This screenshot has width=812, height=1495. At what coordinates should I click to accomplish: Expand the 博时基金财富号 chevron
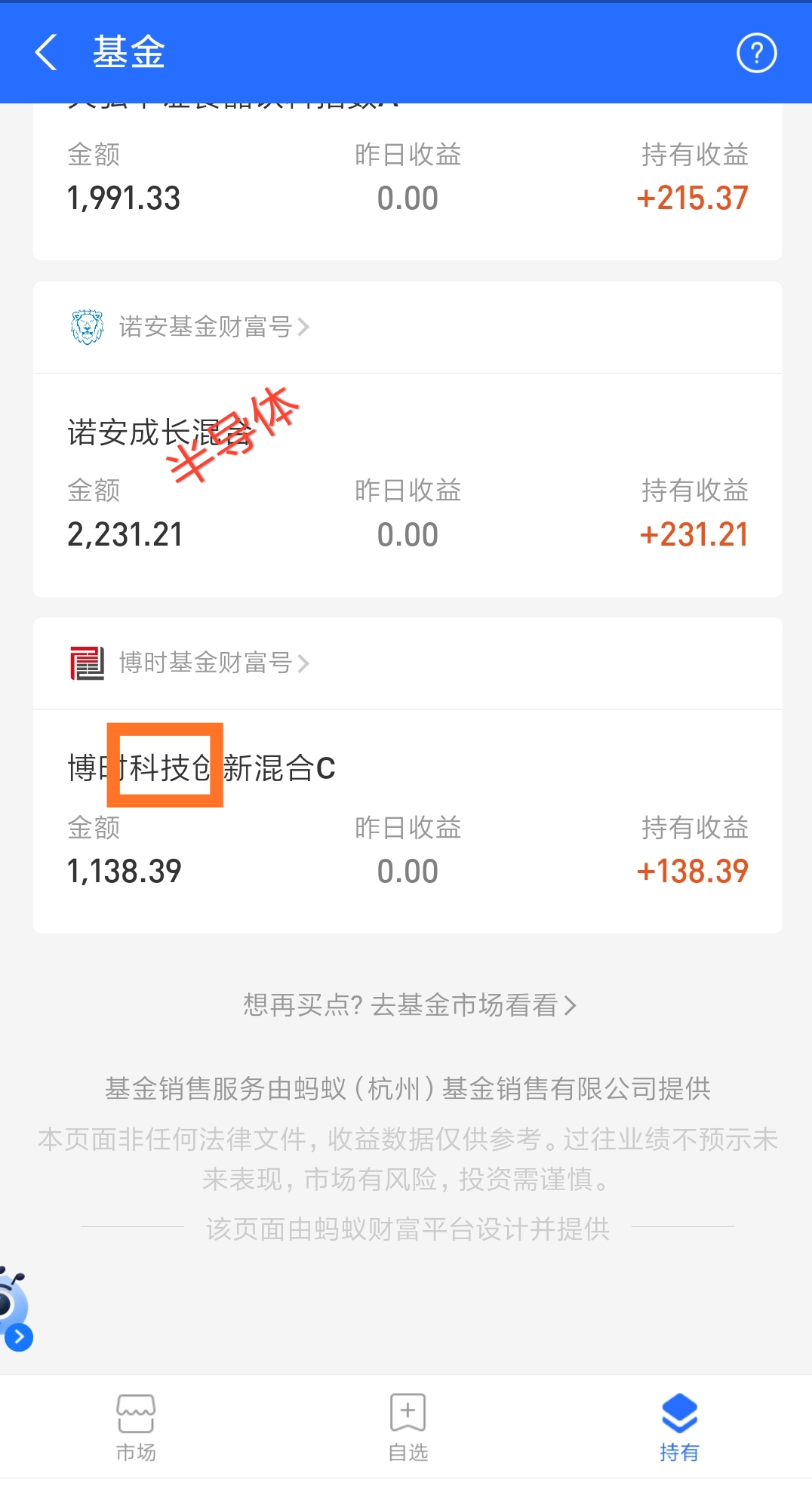305,663
